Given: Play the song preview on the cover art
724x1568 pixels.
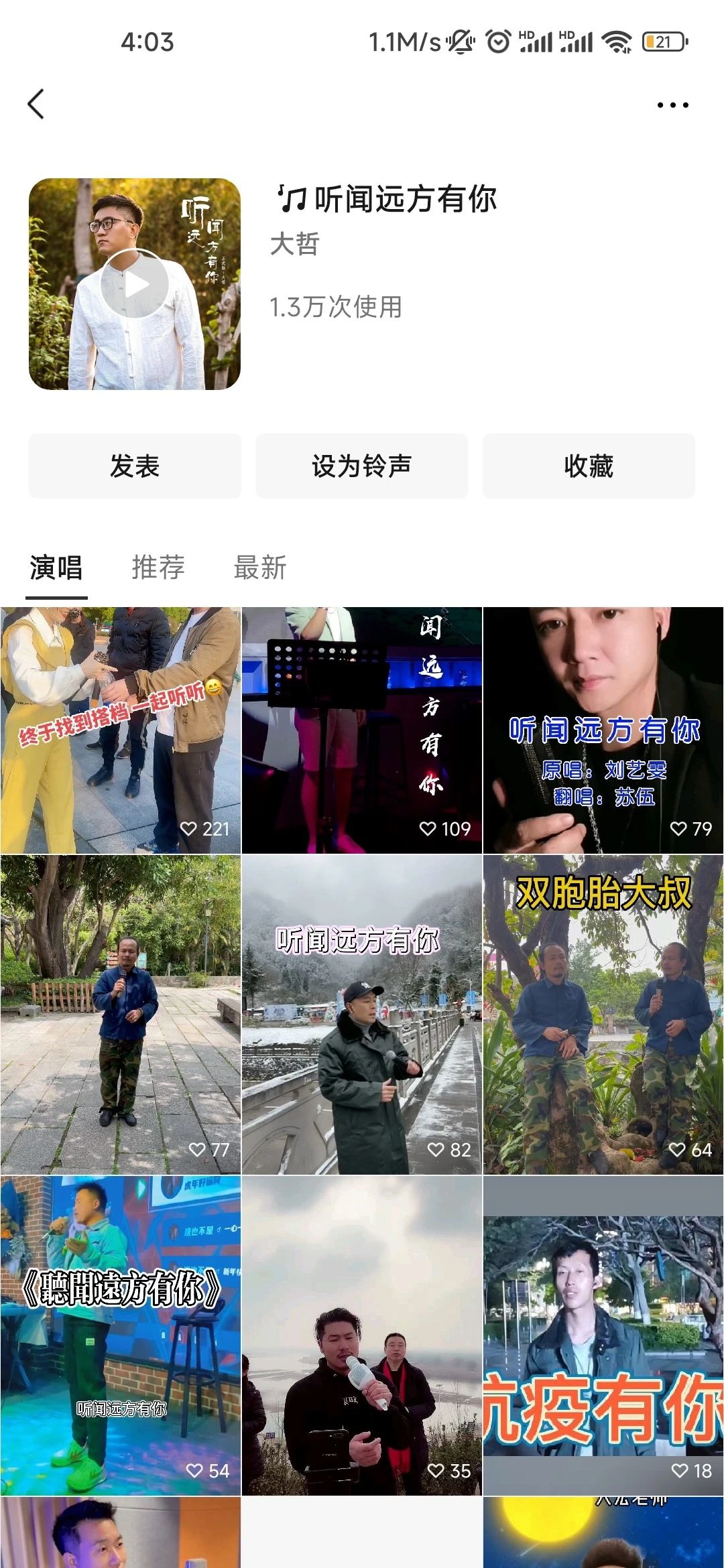Looking at the screenshot, I should pos(135,283).
